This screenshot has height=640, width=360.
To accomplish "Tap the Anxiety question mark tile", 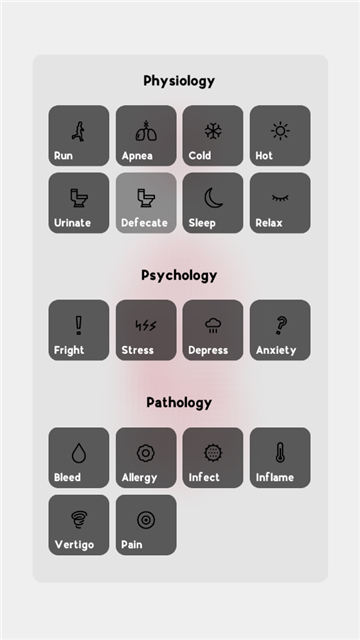I will pos(280,330).
